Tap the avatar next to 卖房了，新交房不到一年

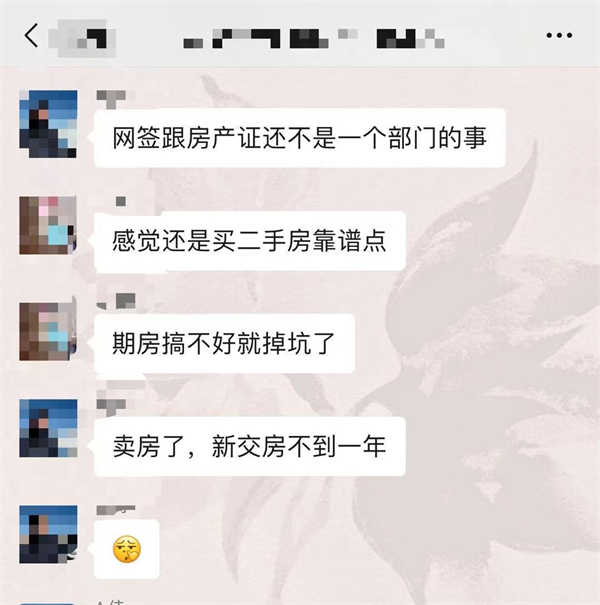pyautogui.click(x=48, y=430)
